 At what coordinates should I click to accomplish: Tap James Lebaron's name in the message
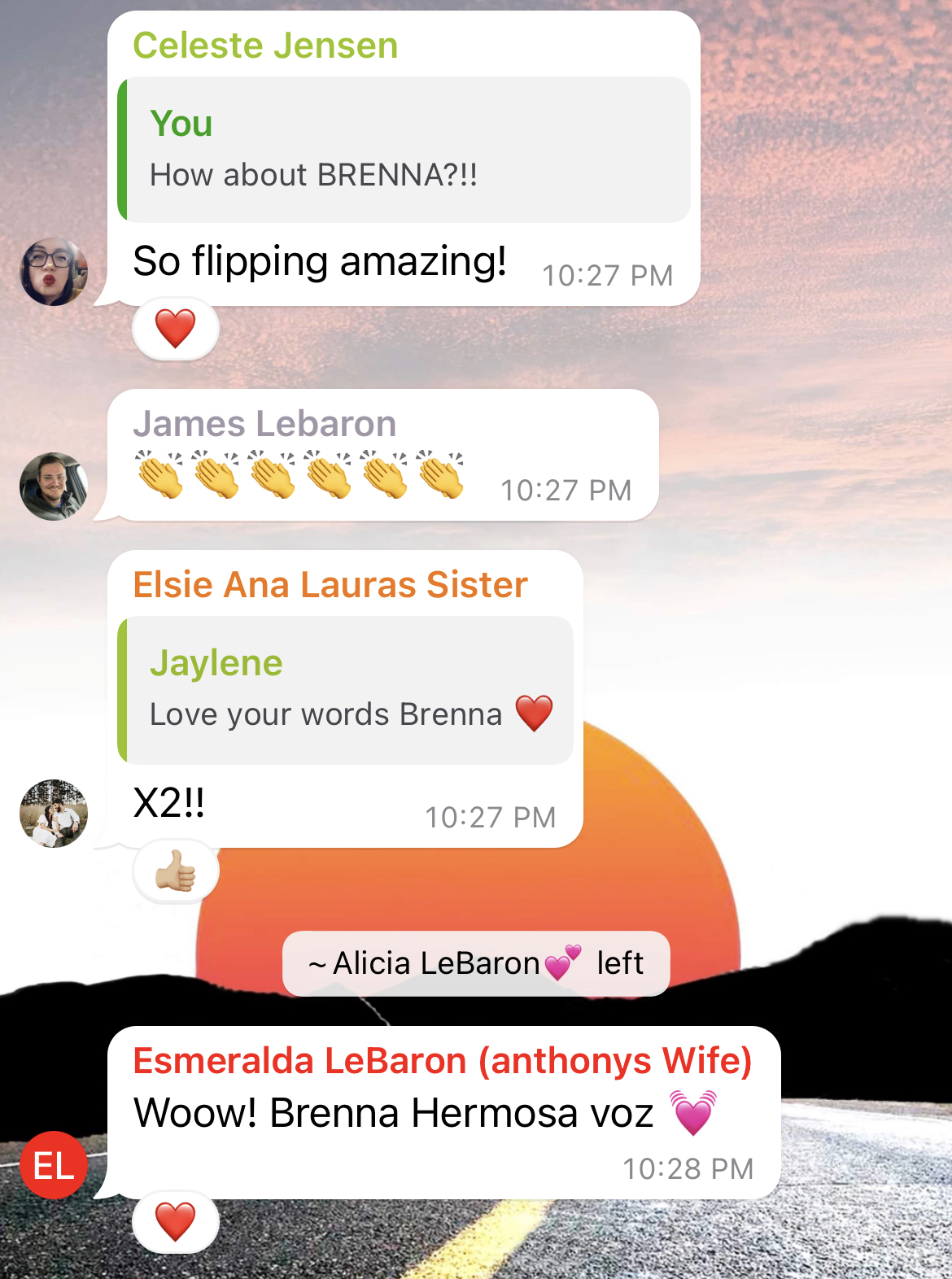pos(264,424)
